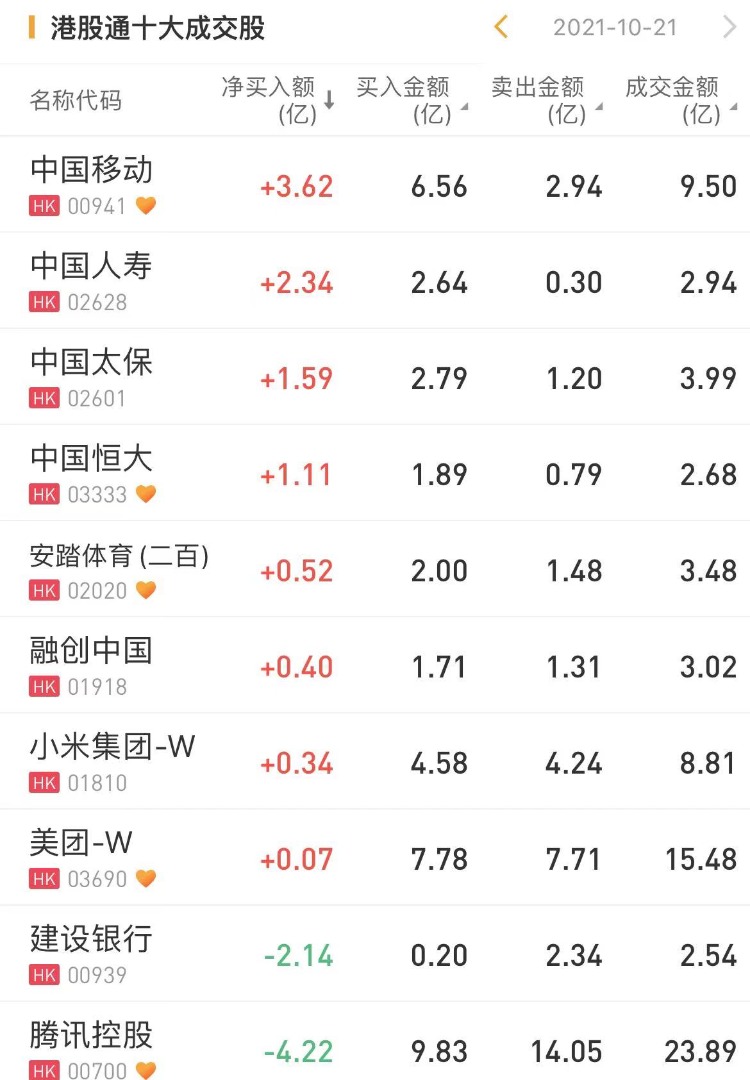Sort by 卖出金额 column
This screenshot has width=750, height=1080.
(x=545, y=100)
